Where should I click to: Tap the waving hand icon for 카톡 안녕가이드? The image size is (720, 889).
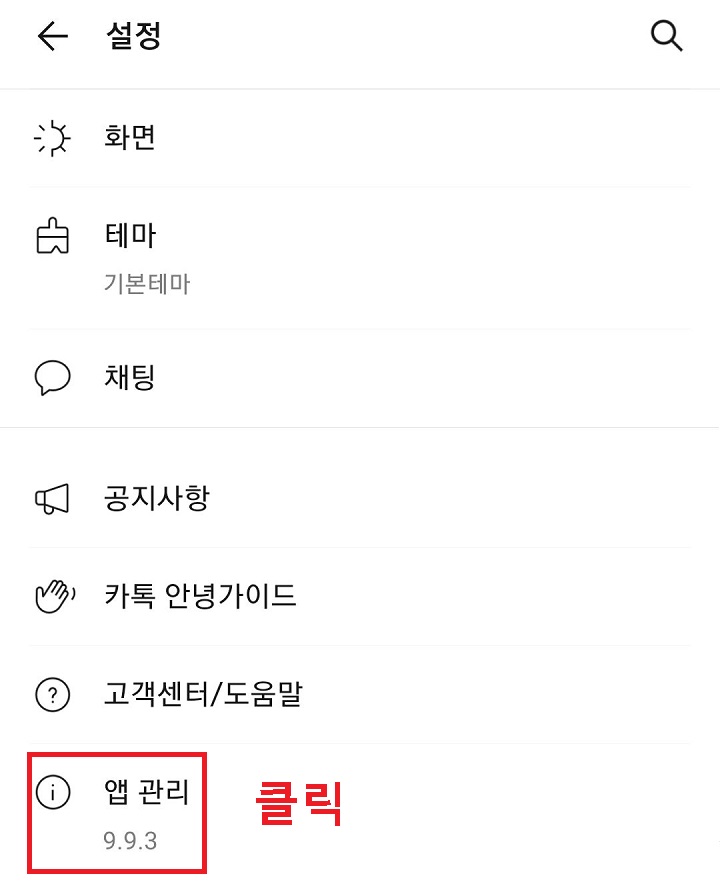pos(53,593)
